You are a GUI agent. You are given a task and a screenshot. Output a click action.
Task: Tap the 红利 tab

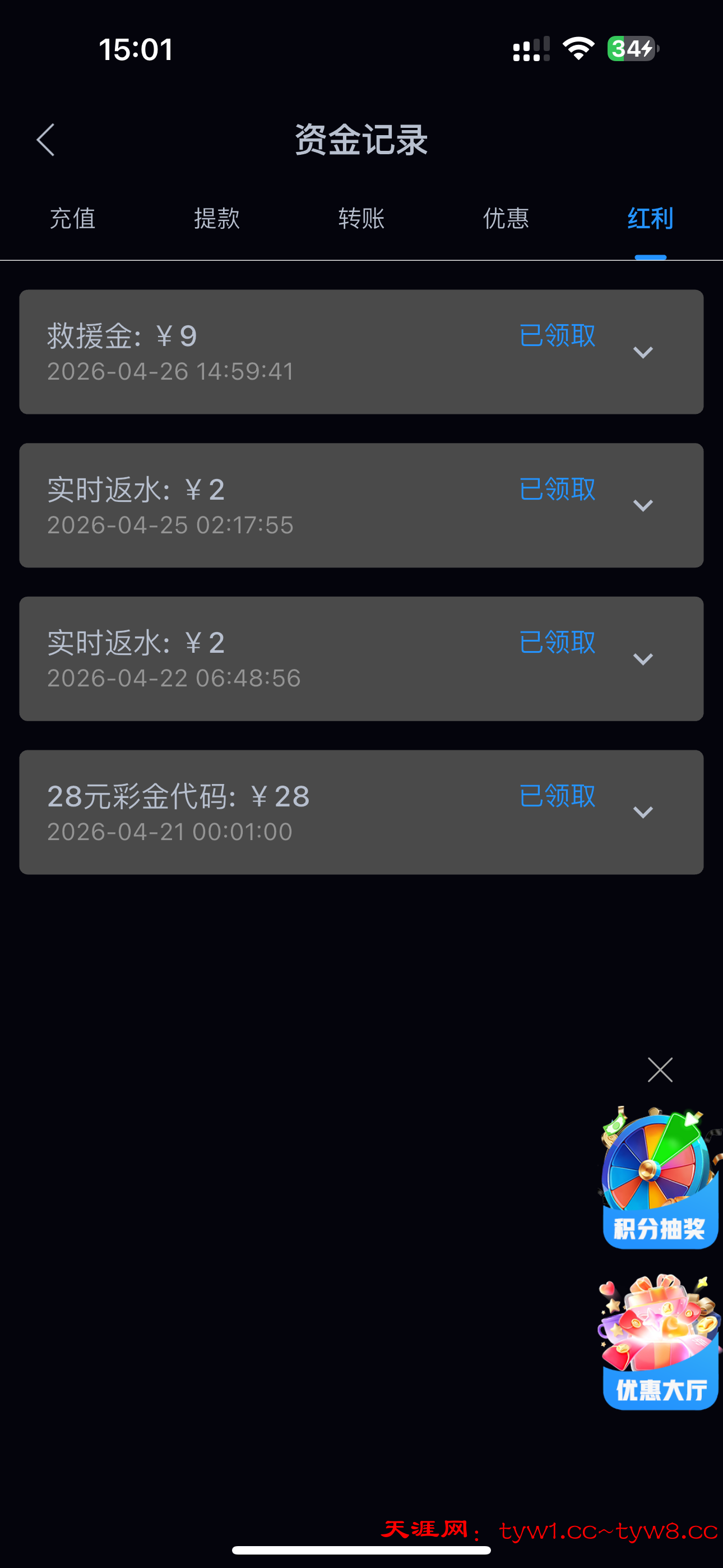pos(650,219)
